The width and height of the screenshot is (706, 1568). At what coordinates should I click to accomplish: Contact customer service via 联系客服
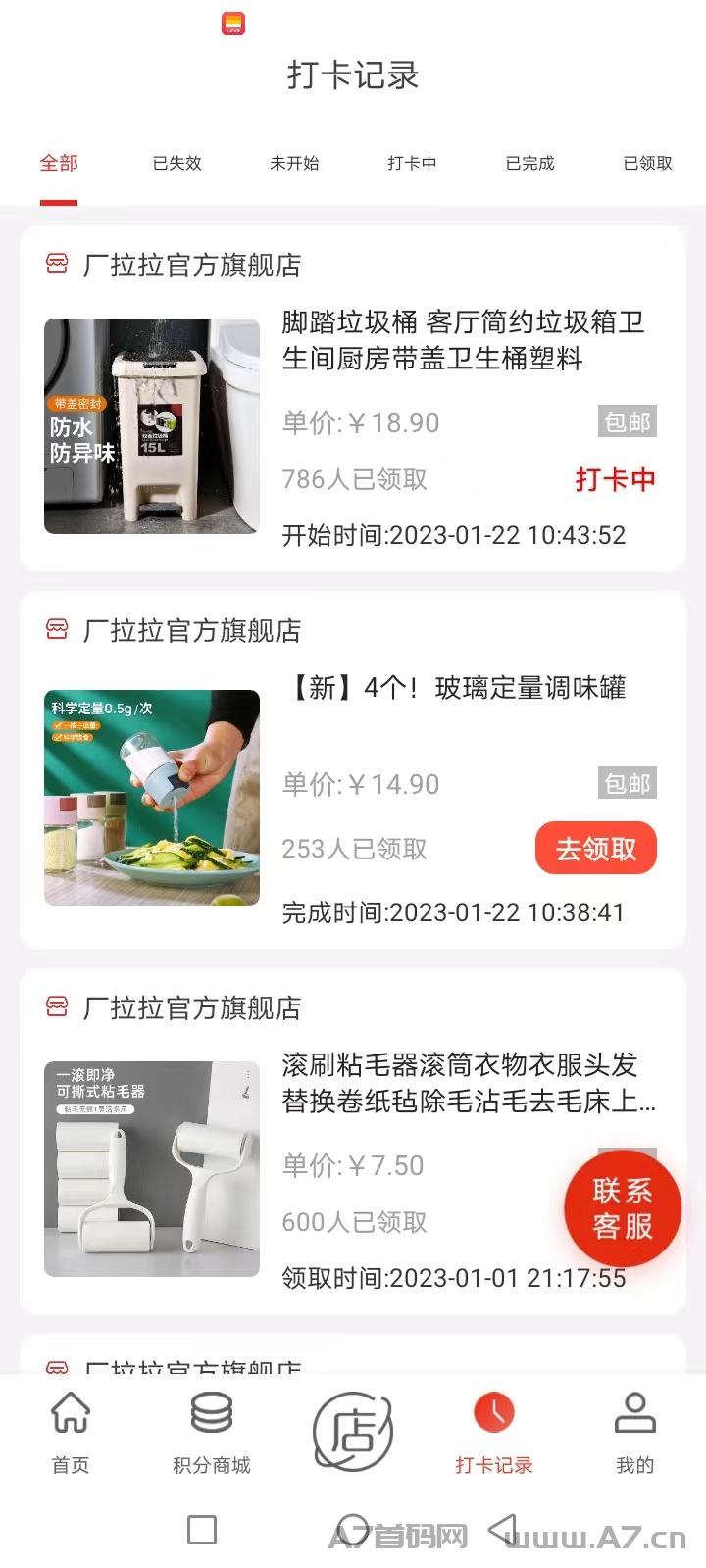tap(623, 1208)
